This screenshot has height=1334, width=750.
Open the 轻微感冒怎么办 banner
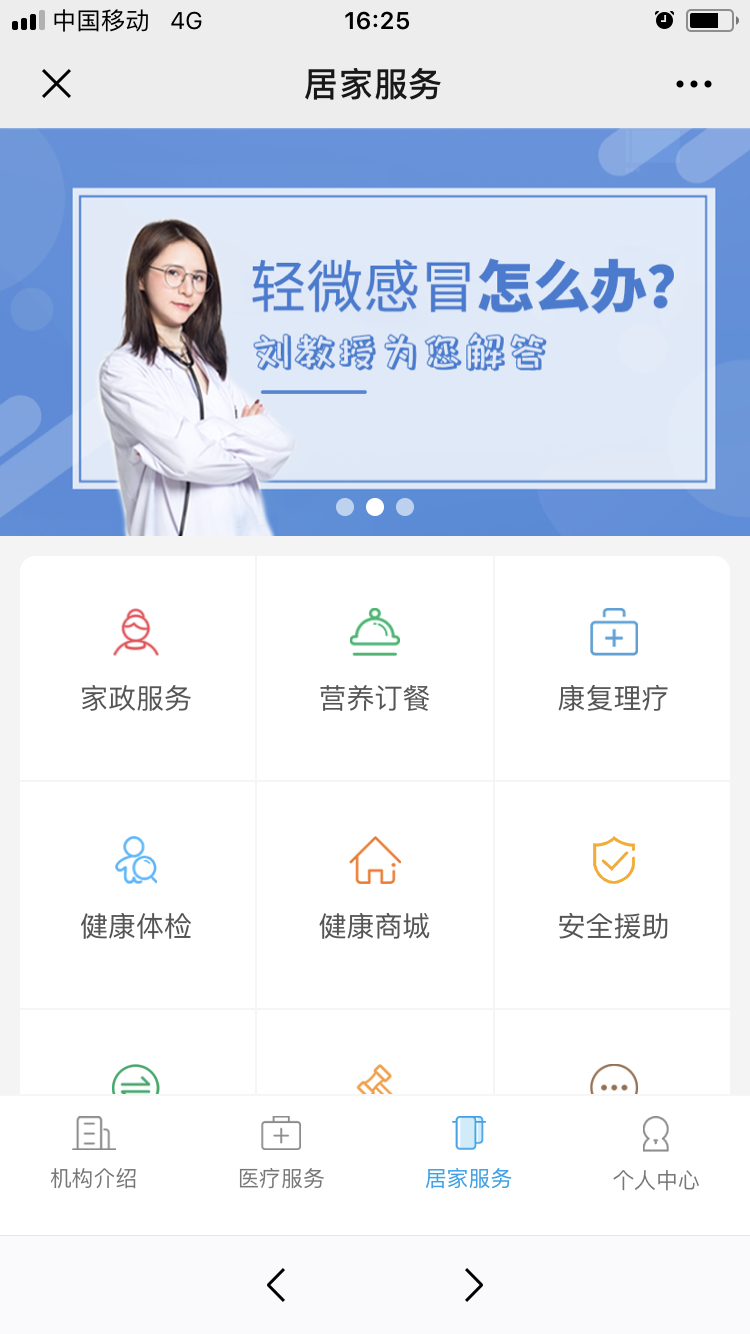pyautogui.click(x=375, y=332)
